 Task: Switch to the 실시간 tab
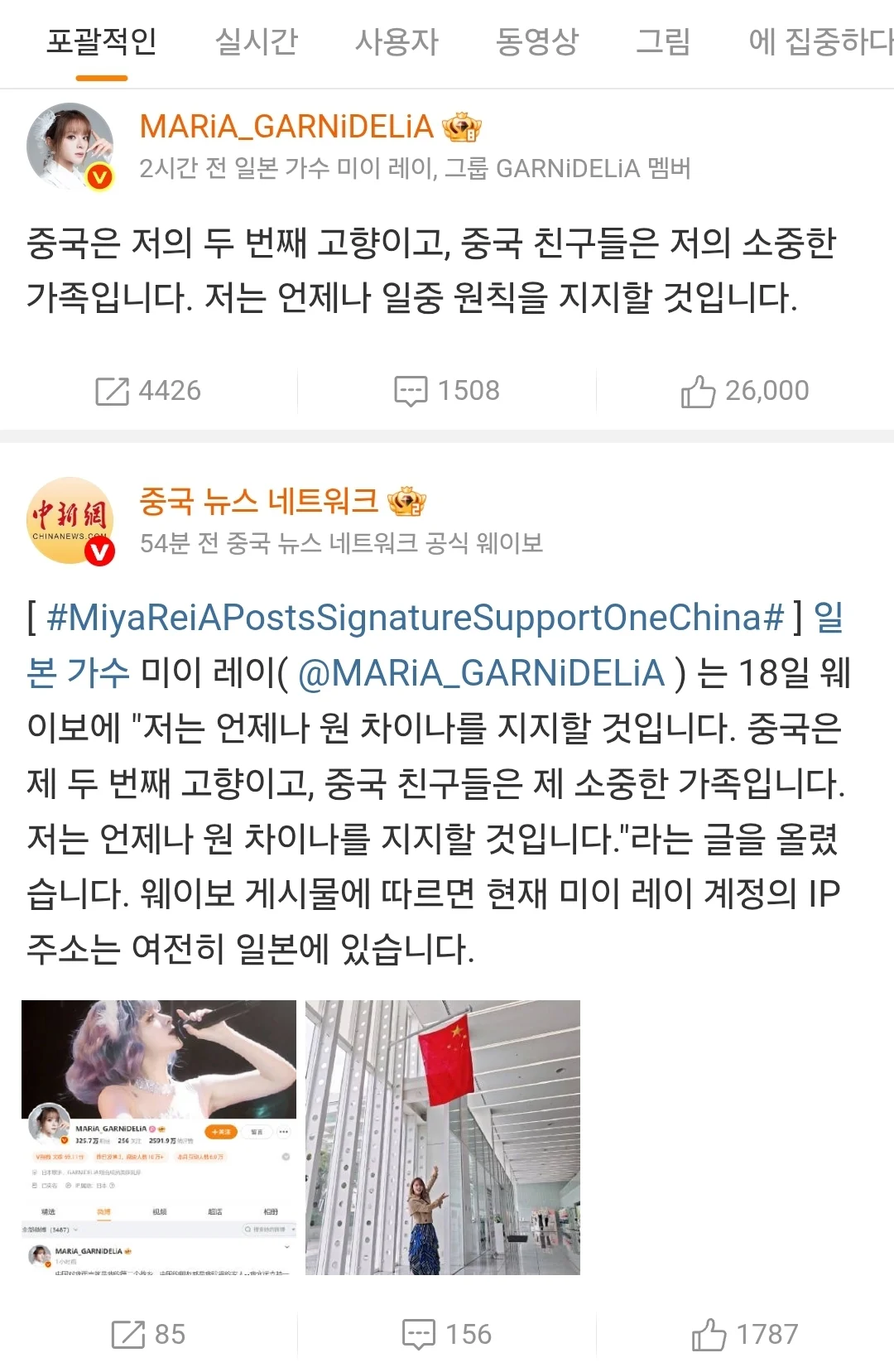tap(256, 41)
